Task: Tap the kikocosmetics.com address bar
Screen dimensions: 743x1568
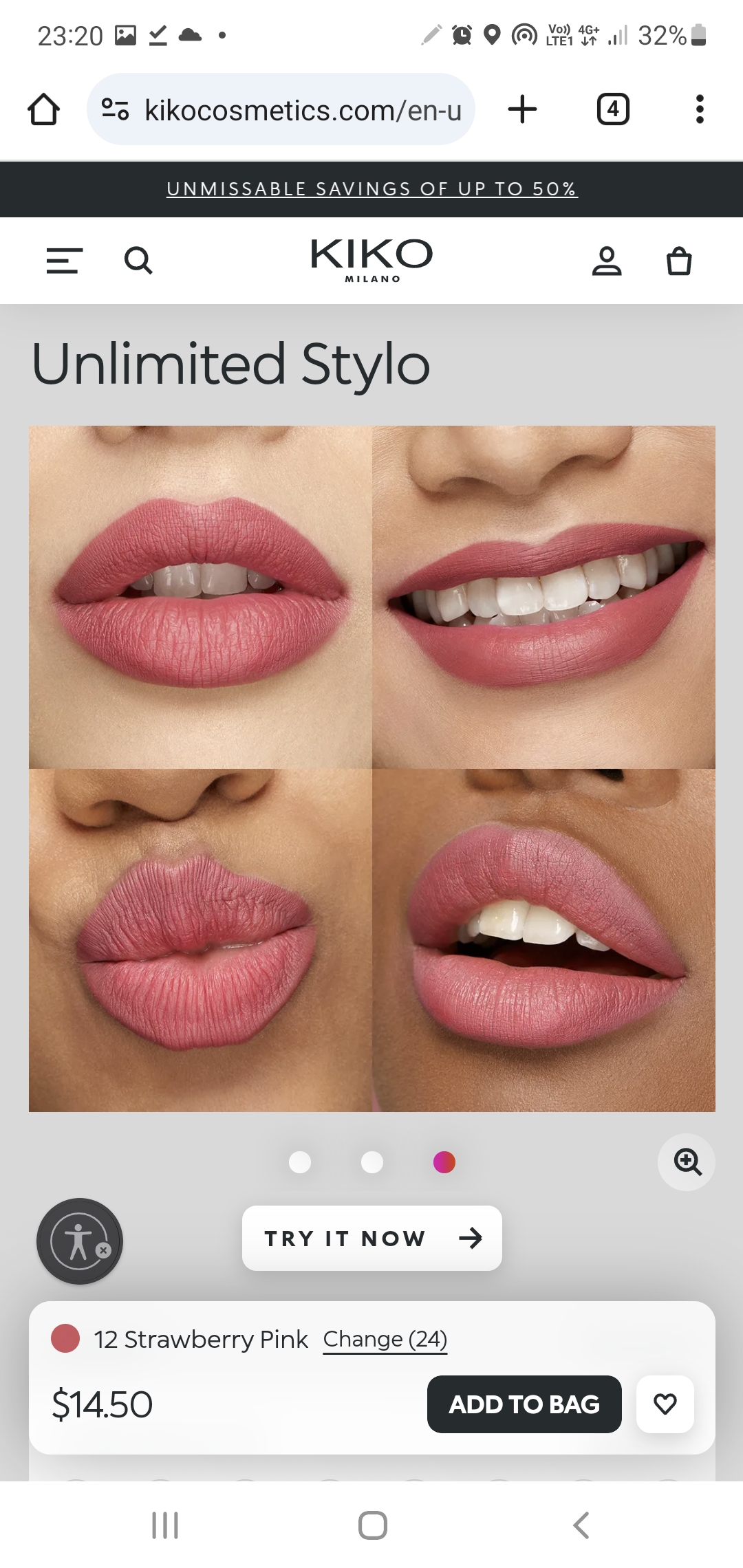Action: click(281, 109)
